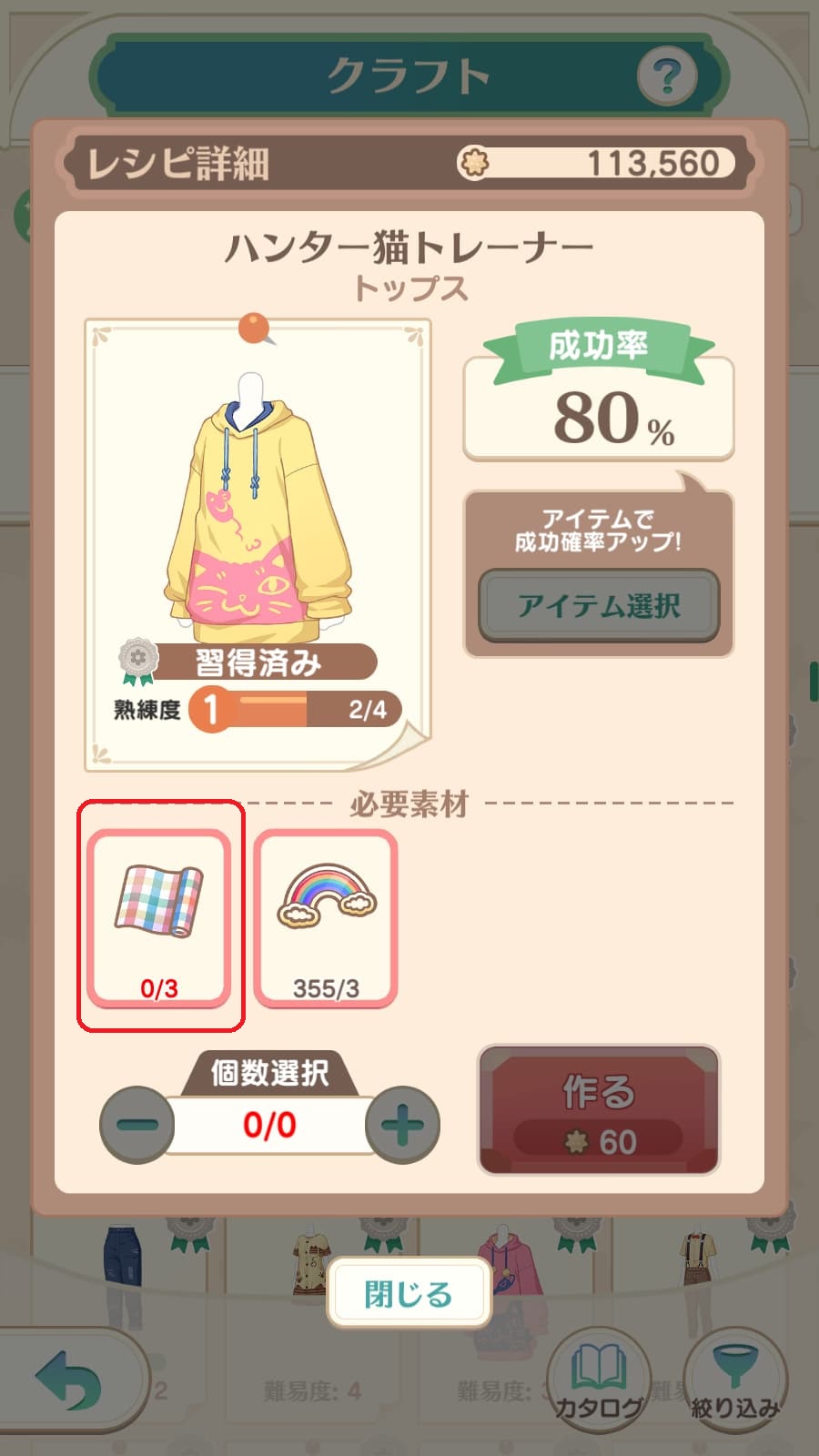819x1456 pixels.
Task: Close the recipe dialog with 閉じる
Action: pyautogui.click(x=409, y=1293)
